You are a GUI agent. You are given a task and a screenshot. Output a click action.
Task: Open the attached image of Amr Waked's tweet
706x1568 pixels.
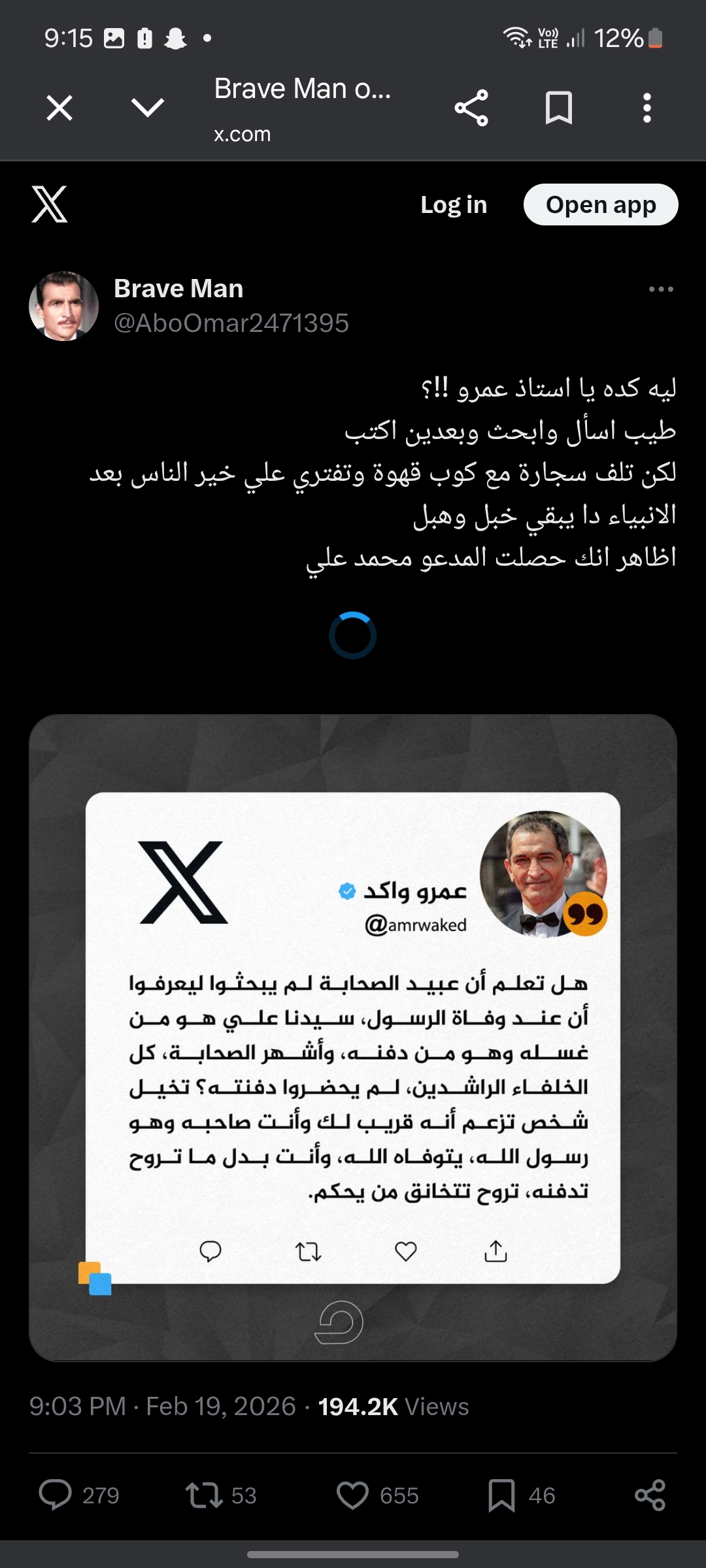353,1037
